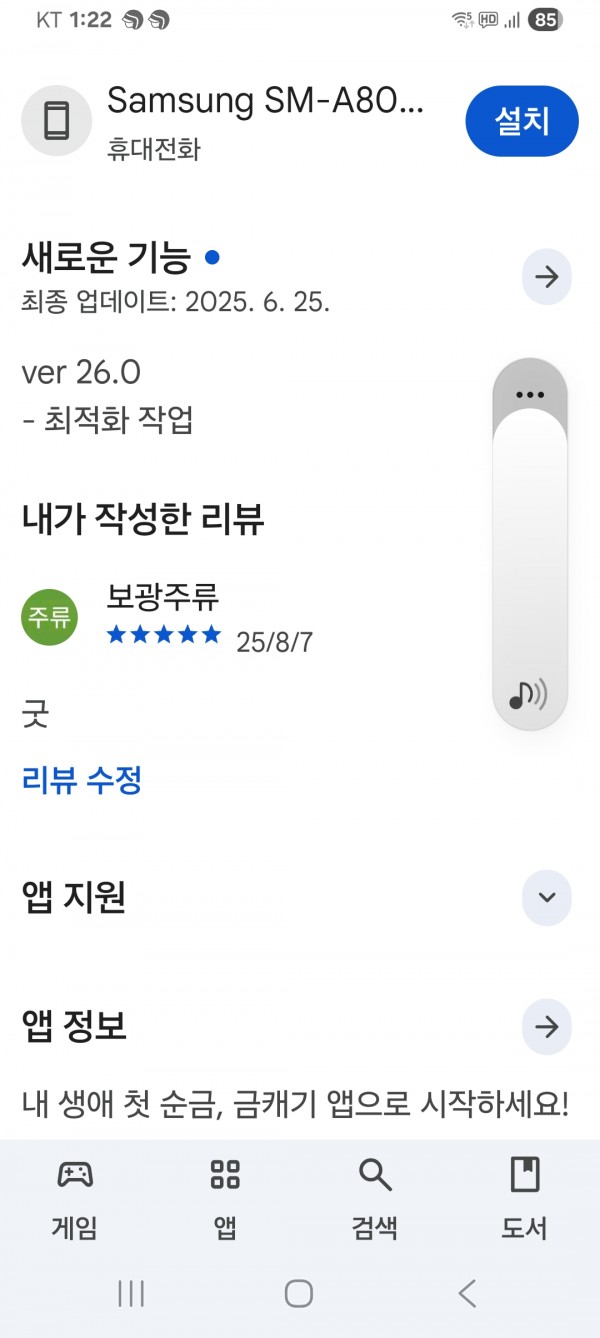
Task: Switch to the 앱 tab
Action: (225, 1198)
